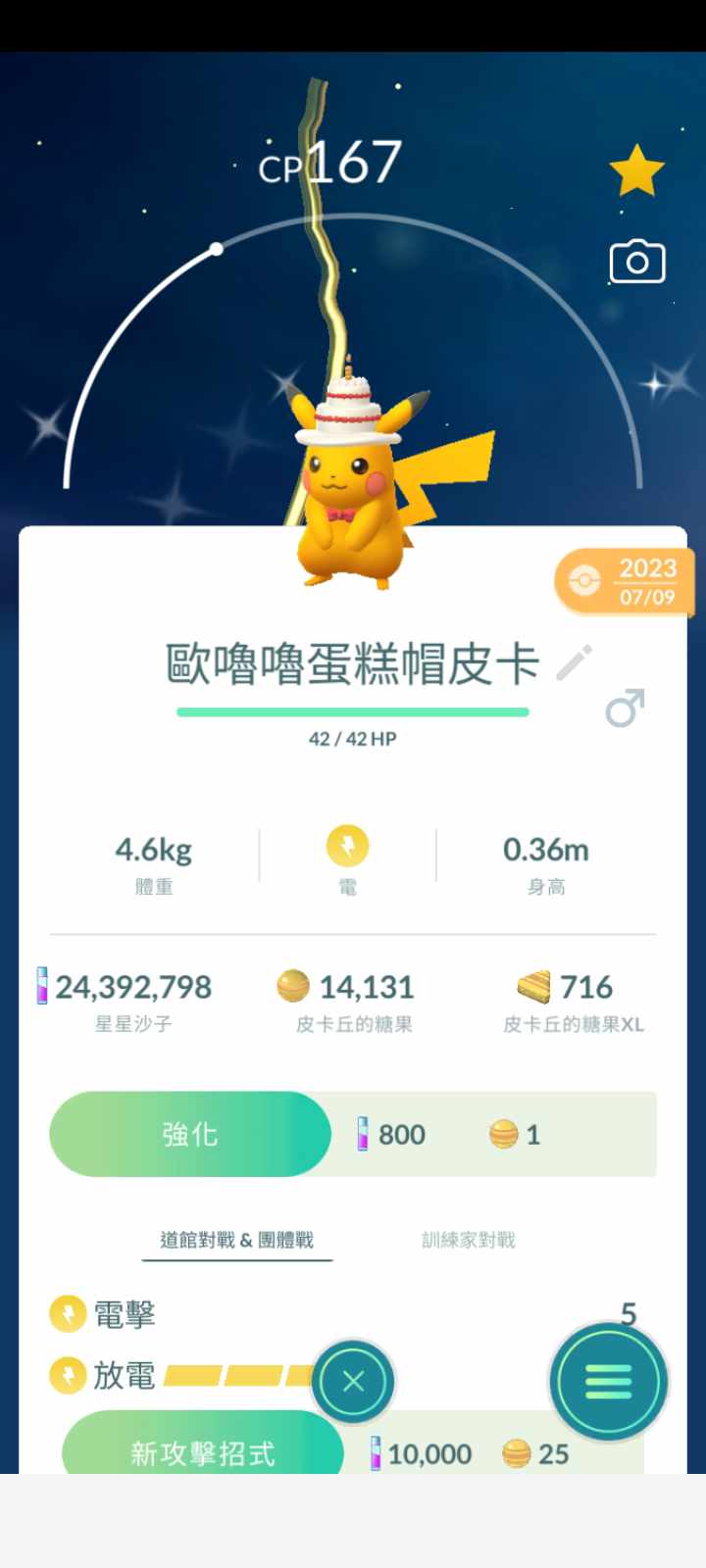Tap the 強化 power up button
The width and height of the screenshot is (706, 1568).
pyautogui.click(x=190, y=1134)
